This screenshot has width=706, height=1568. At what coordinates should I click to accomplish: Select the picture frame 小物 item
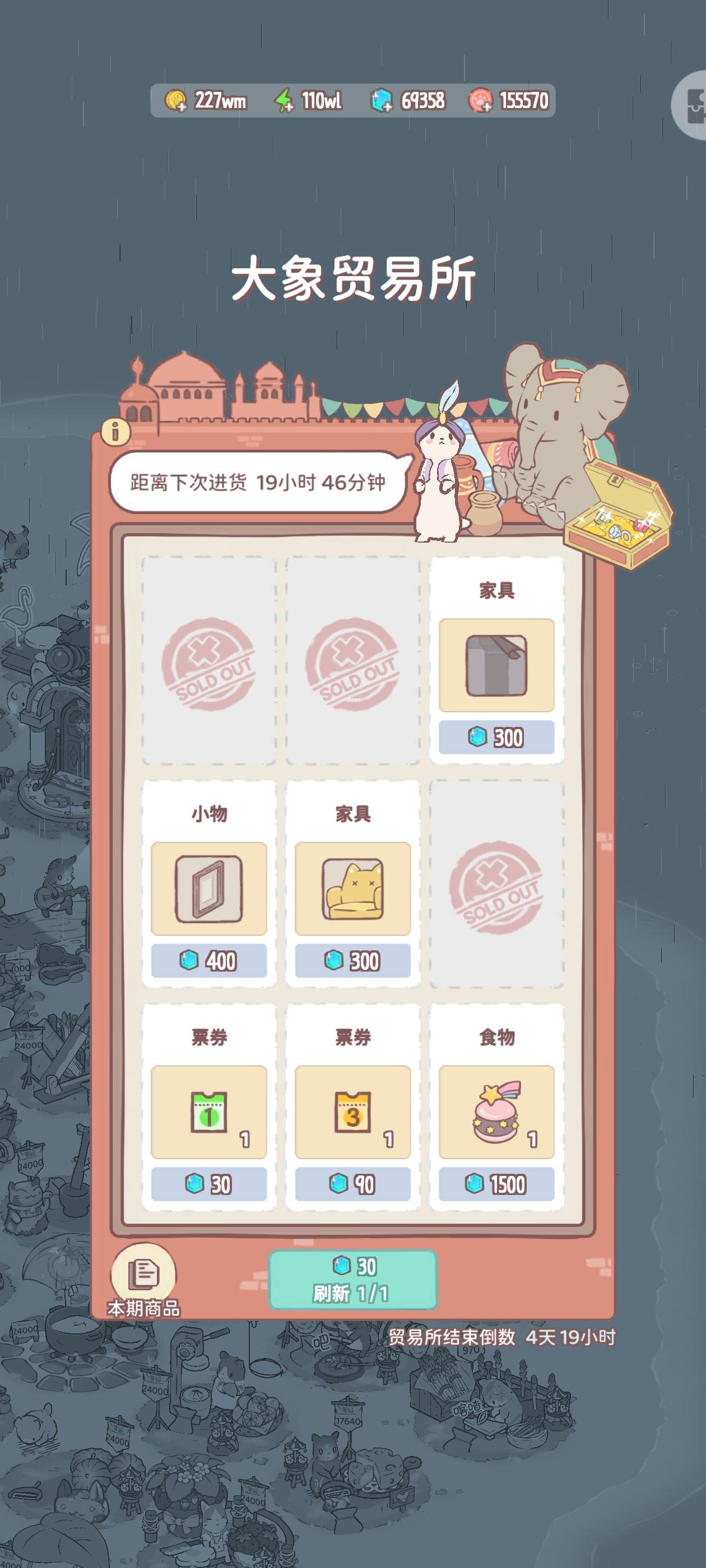point(209,888)
